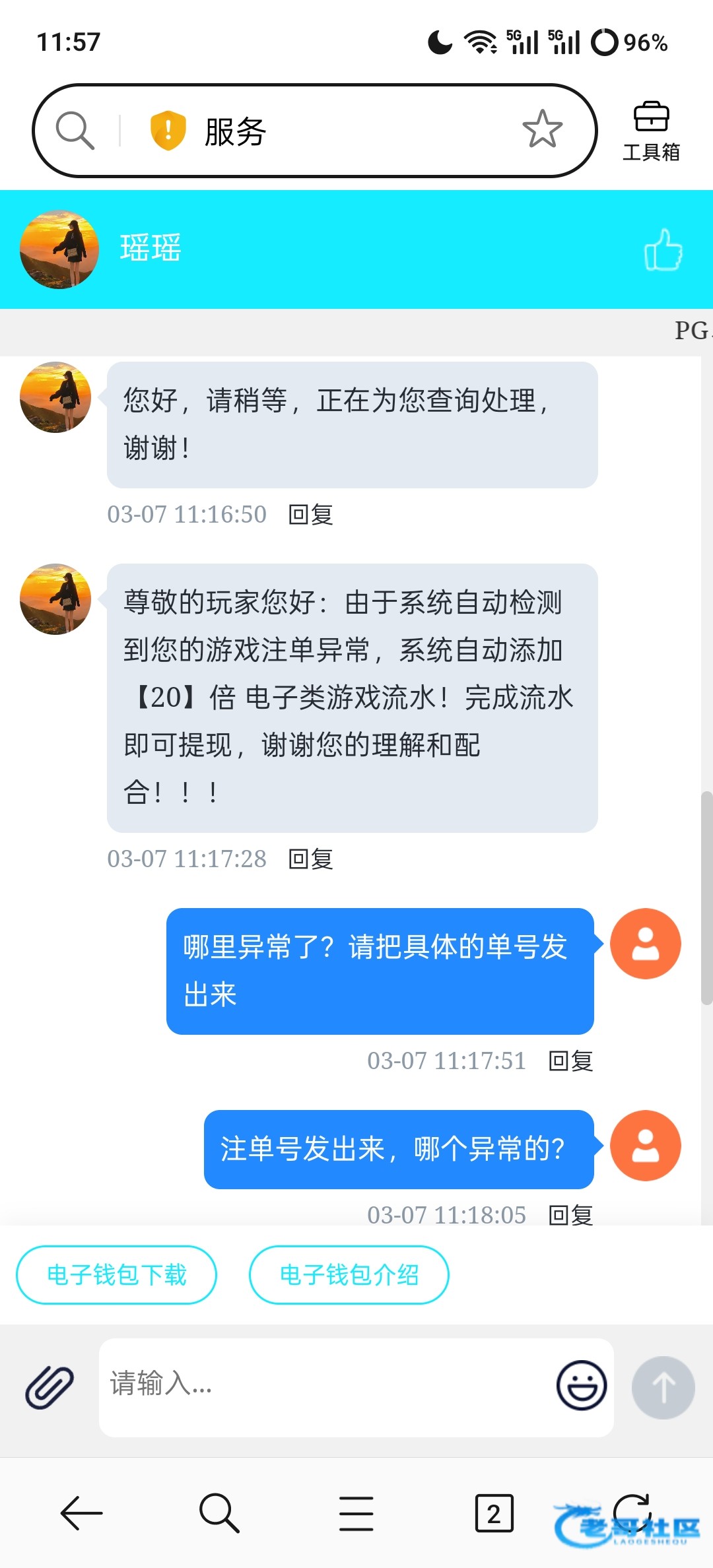Open the browser search in bottom bar
This screenshot has width=713, height=1568.
[x=219, y=1513]
